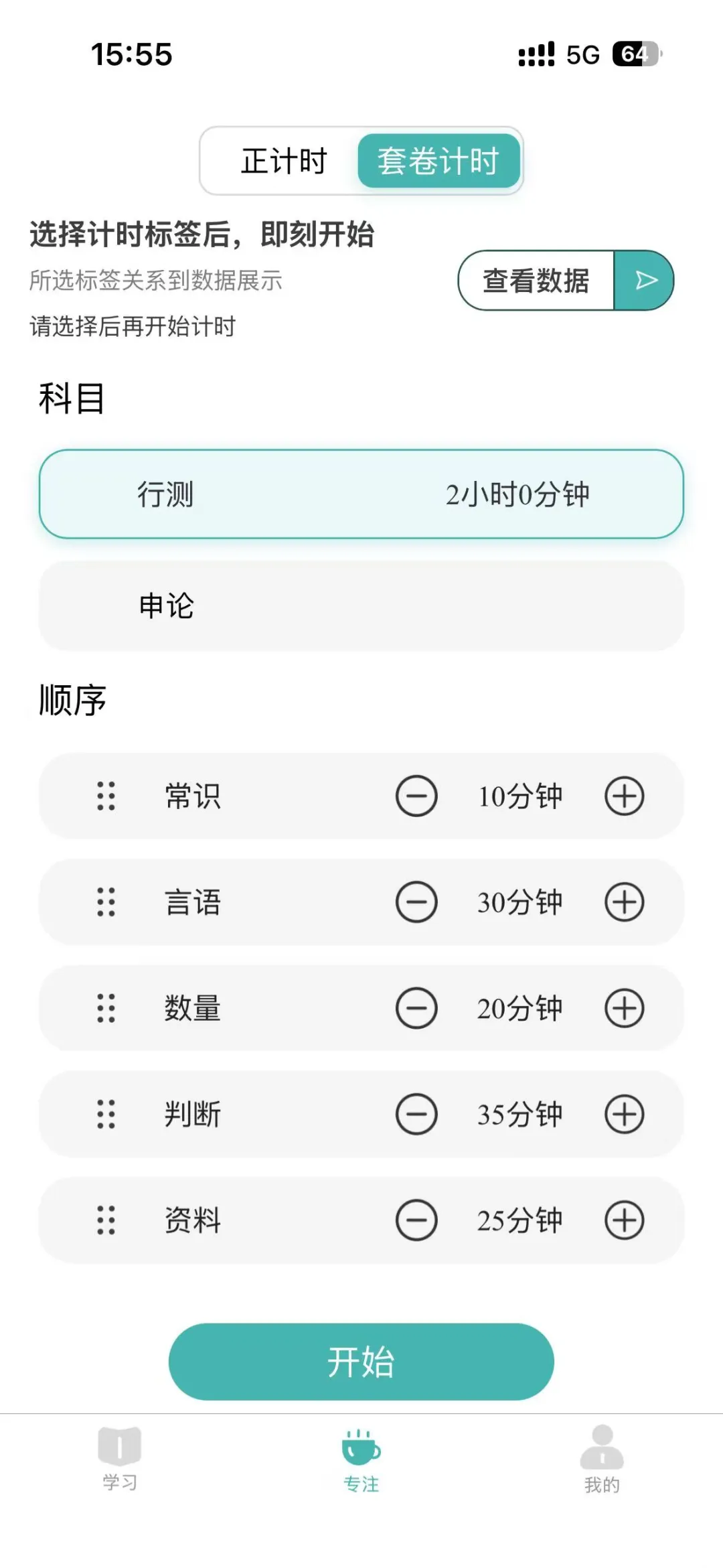Image resolution: width=723 pixels, height=1568 pixels.
Task: Start the timer with 开始
Action: (x=361, y=1362)
